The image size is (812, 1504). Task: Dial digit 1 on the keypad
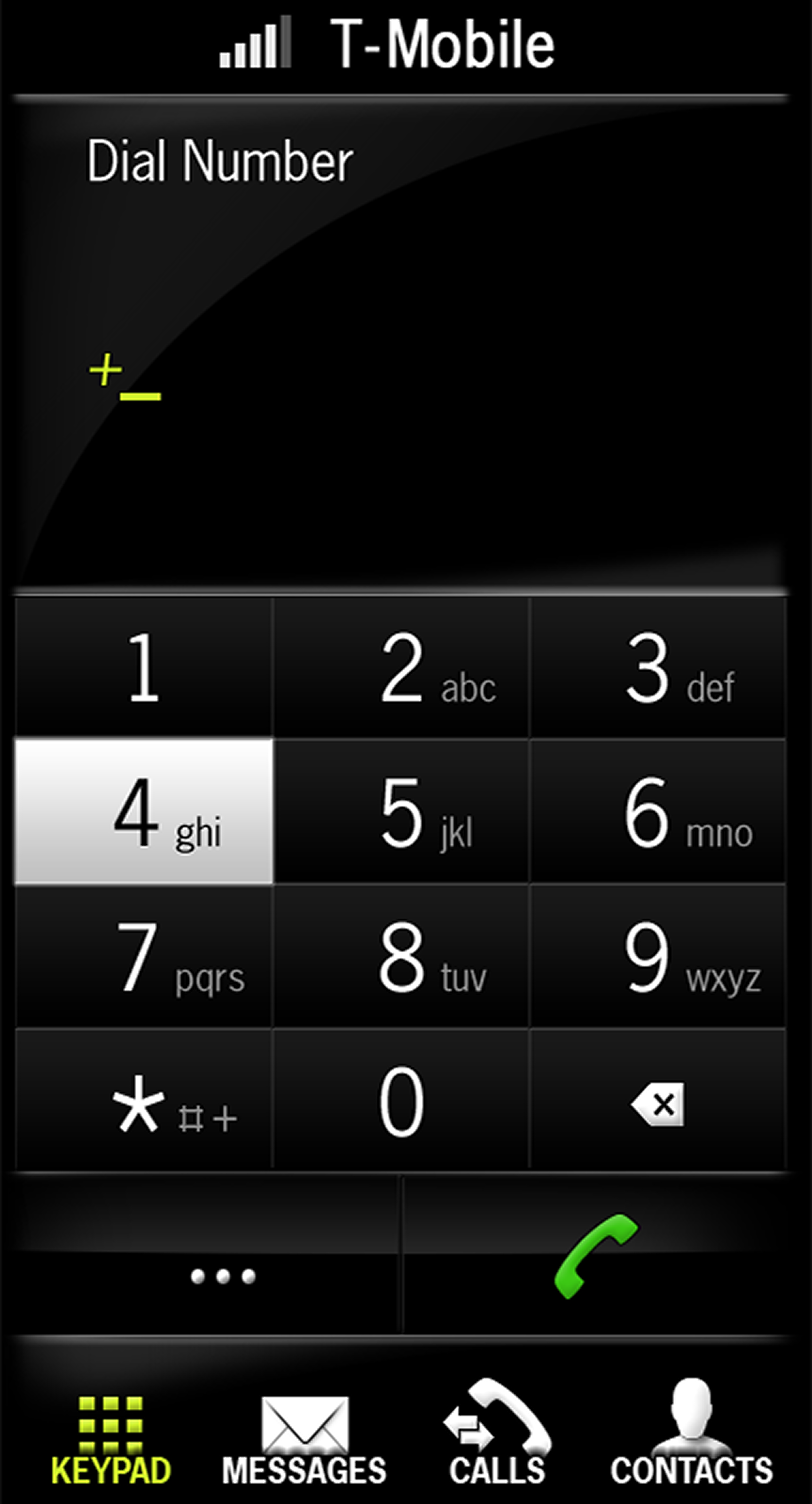coord(144,667)
